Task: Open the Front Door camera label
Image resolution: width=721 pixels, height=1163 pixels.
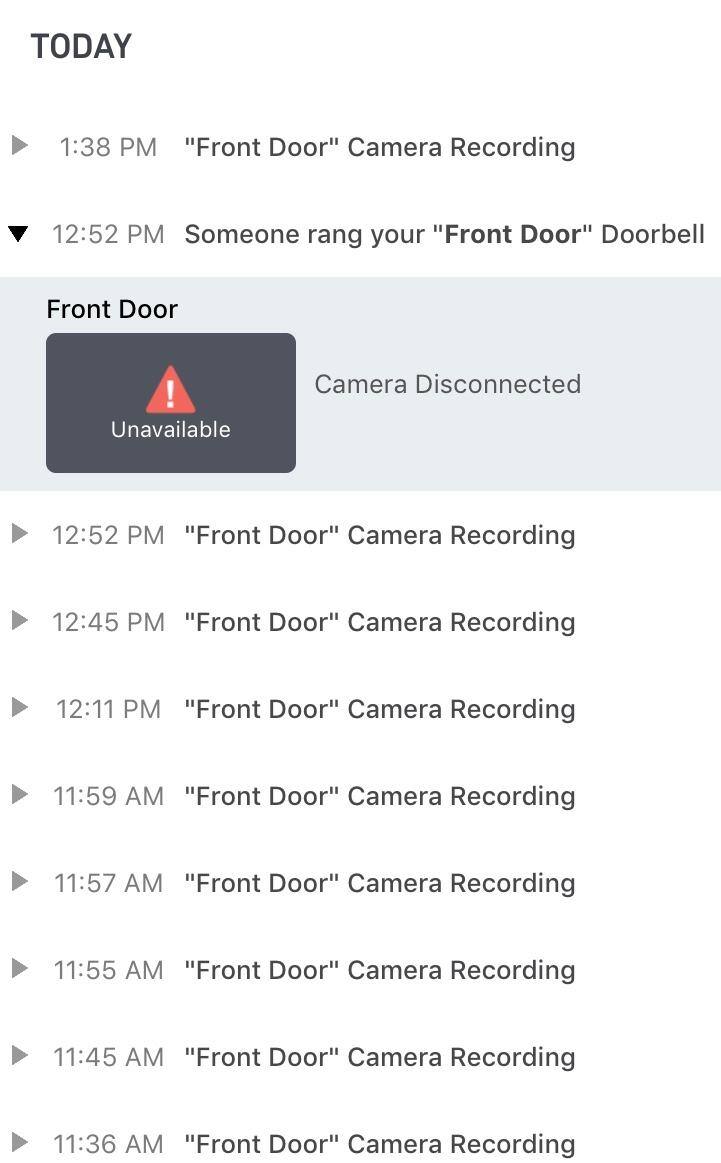Action: [x=112, y=308]
